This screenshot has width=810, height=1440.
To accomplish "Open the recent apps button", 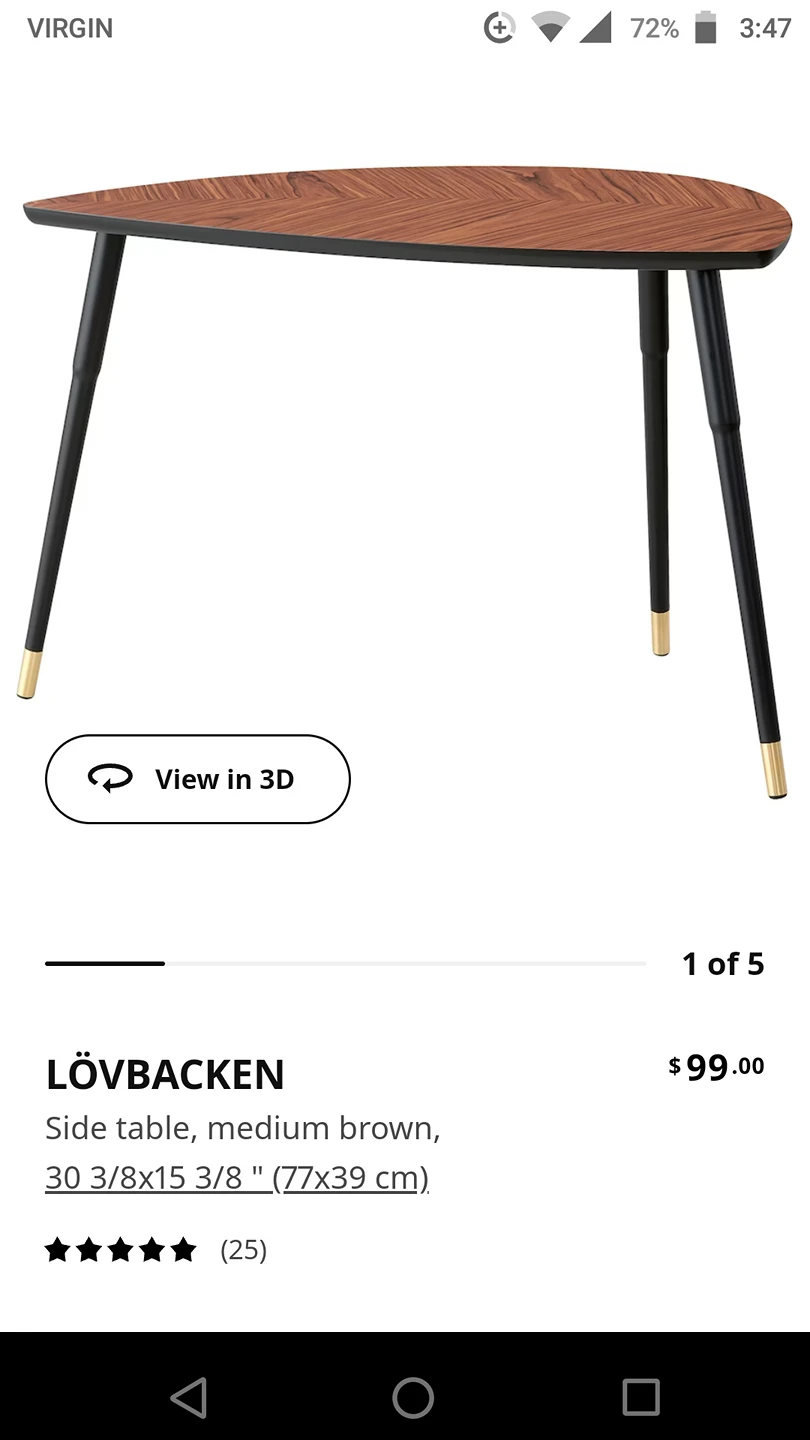I will (641, 1397).
